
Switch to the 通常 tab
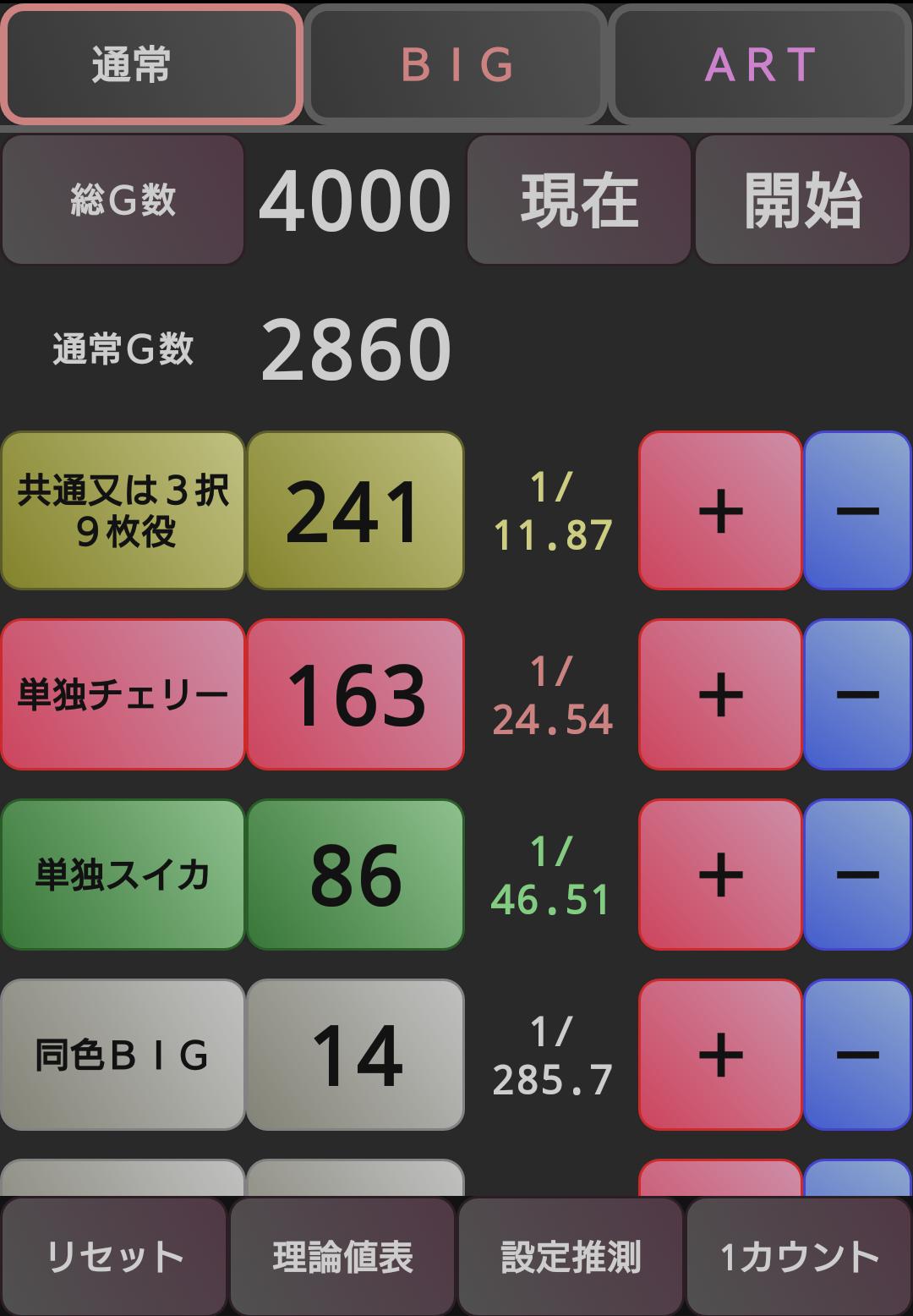pyautogui.click(x=151, y=64)
